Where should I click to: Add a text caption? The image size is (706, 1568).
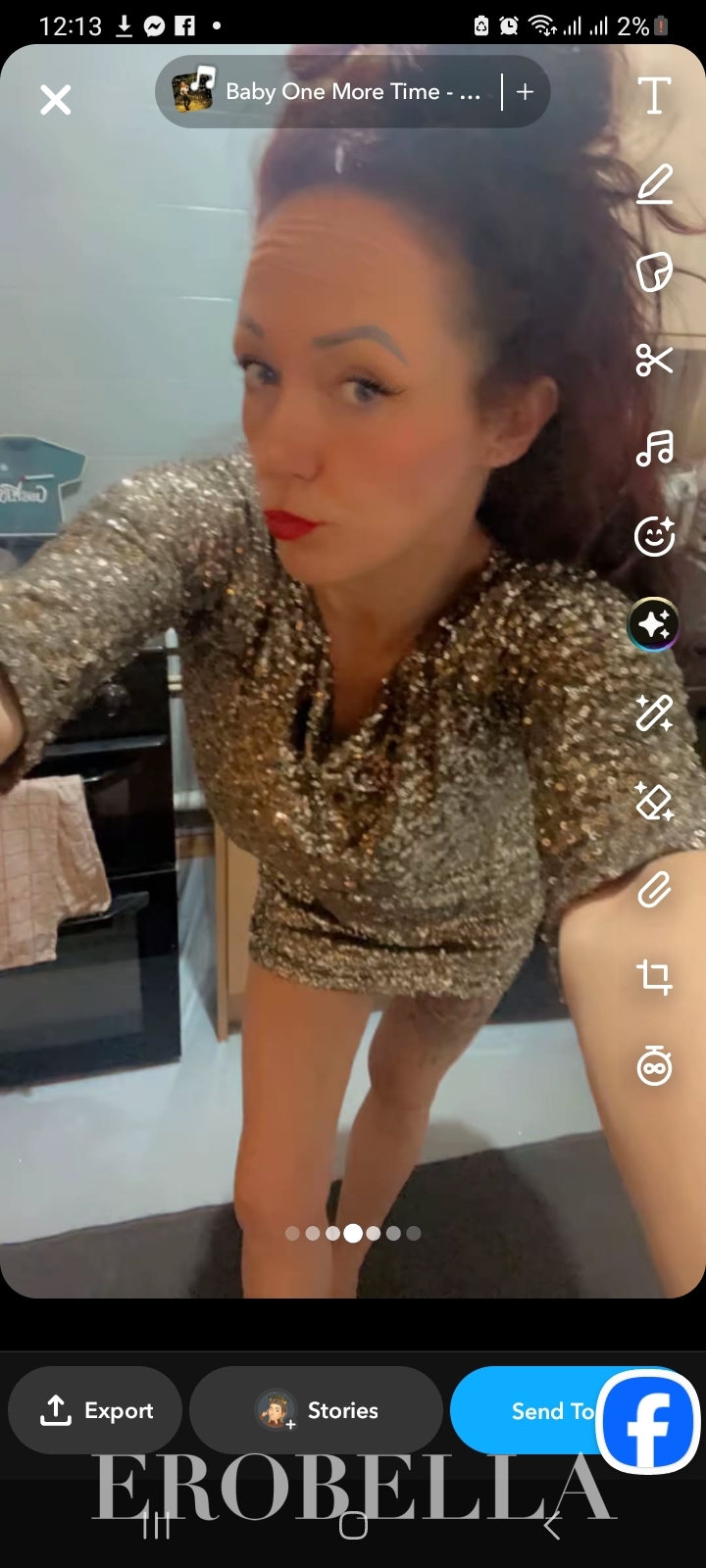point(654,96)
